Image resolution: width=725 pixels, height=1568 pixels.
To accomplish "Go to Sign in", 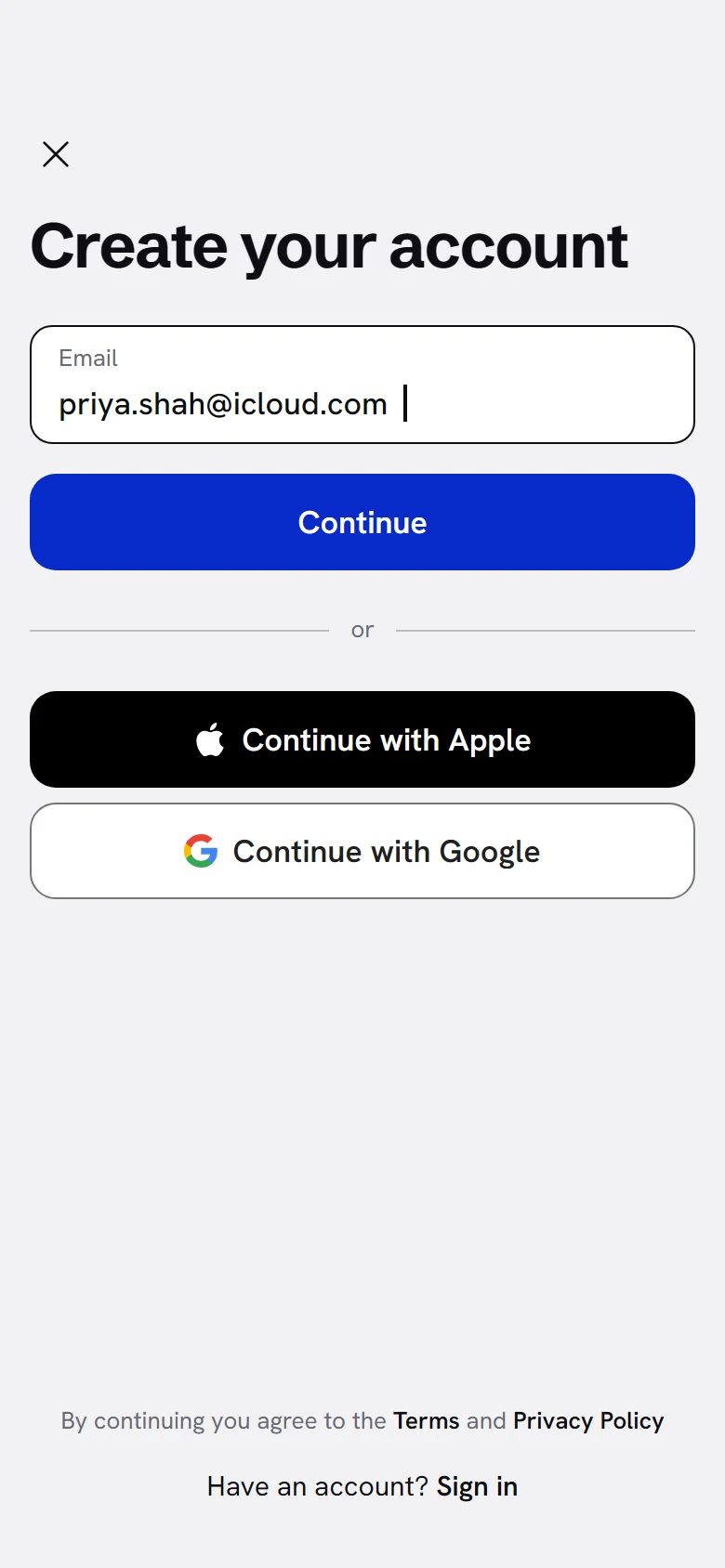I will click(x=477, y=1487).
